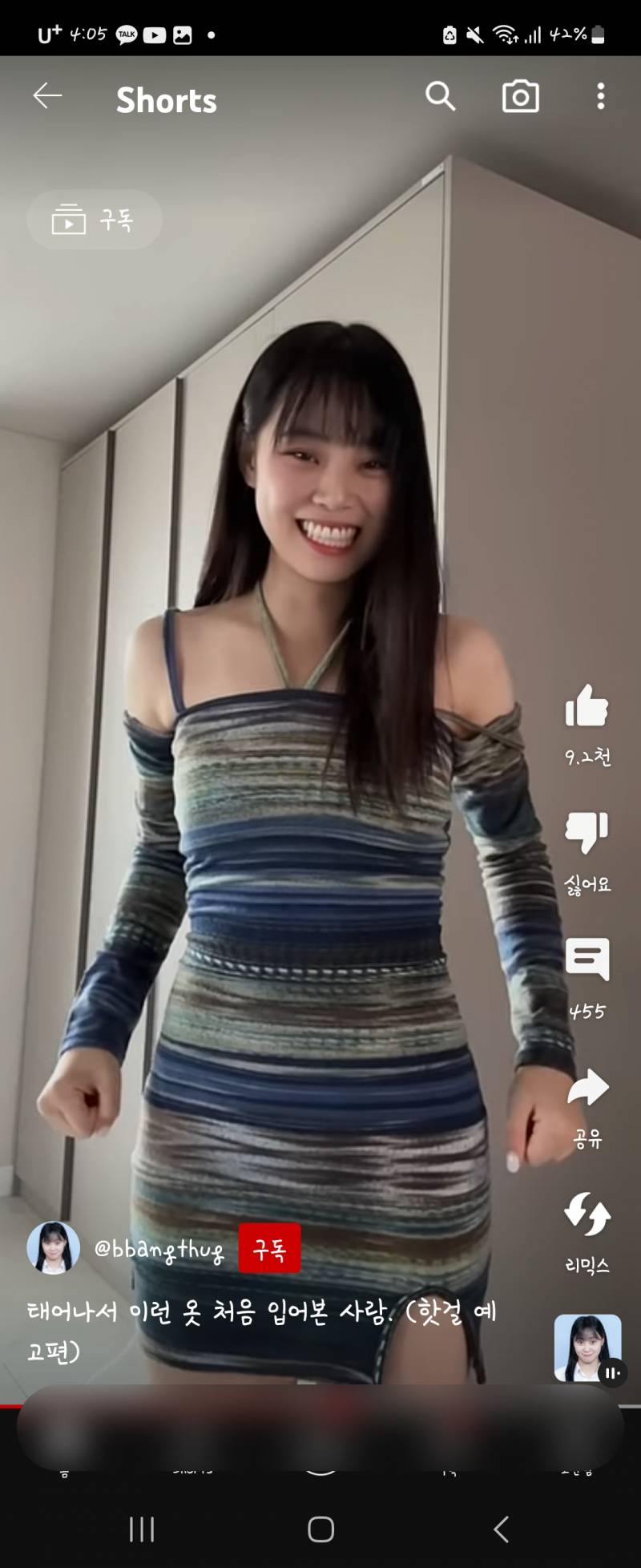Viewport: 641px width, 1568px height.
Task: Open search from the Shorts top bar
Action: click(439, 96)
